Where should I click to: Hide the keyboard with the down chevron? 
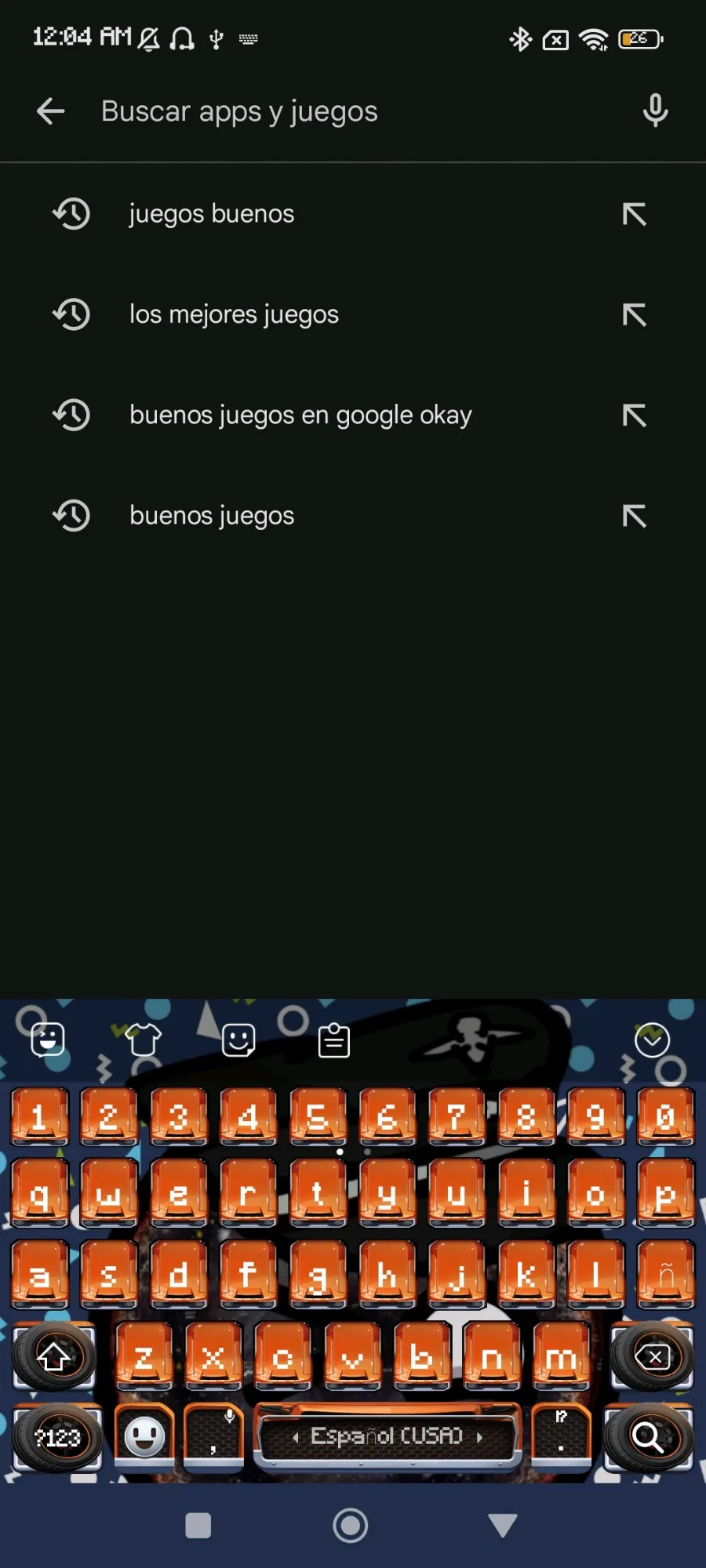652,1040
